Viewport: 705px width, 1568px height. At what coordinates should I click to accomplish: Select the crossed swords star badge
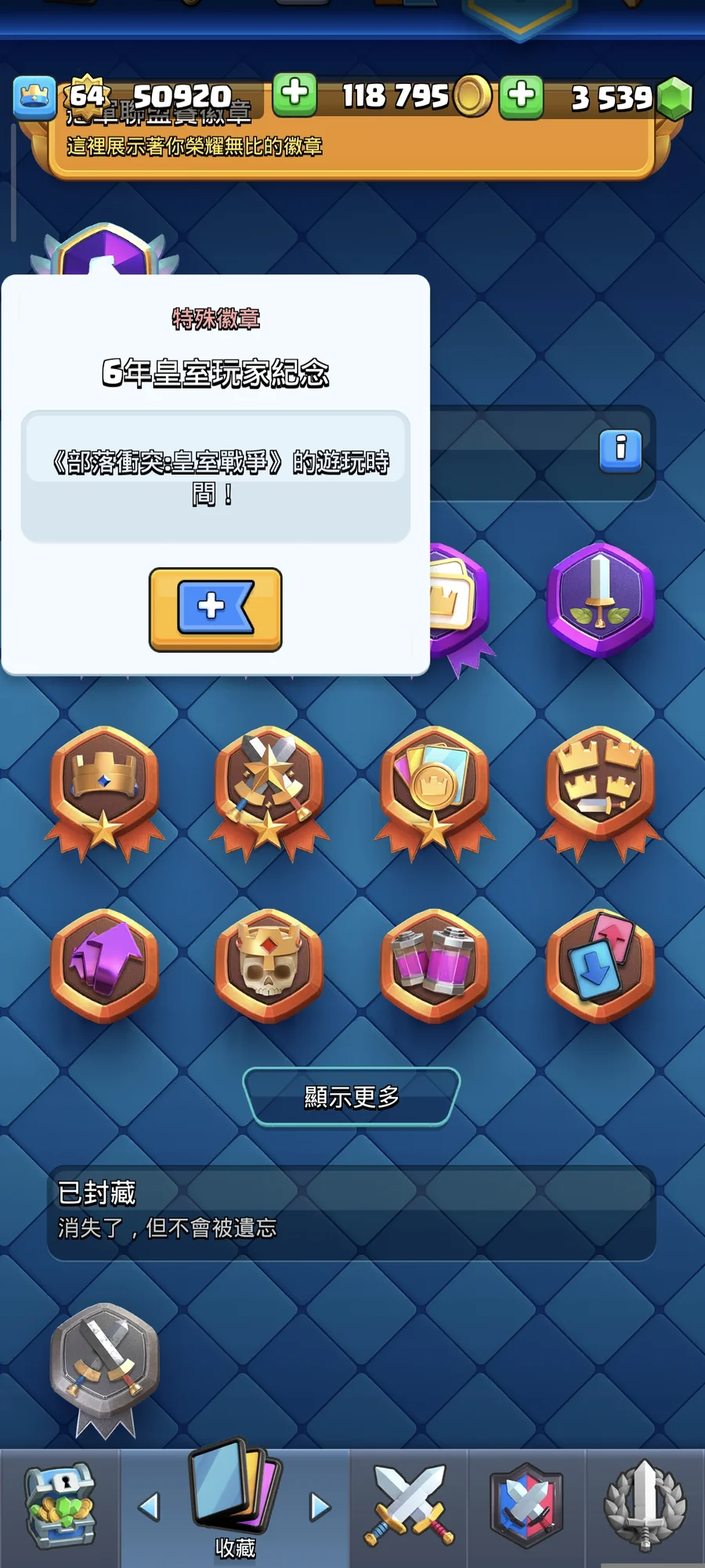[269, 788]
